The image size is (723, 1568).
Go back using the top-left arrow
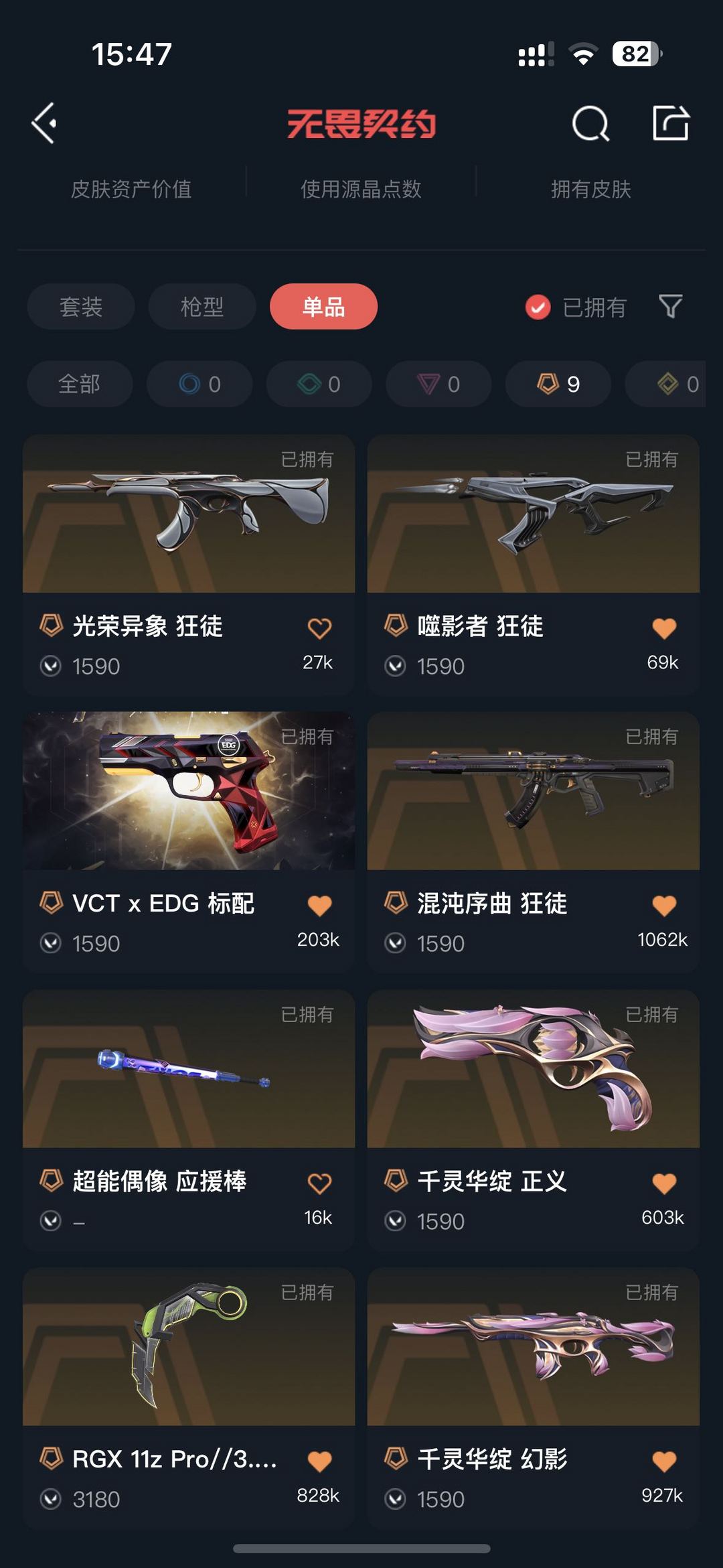(x=44, y=123)
